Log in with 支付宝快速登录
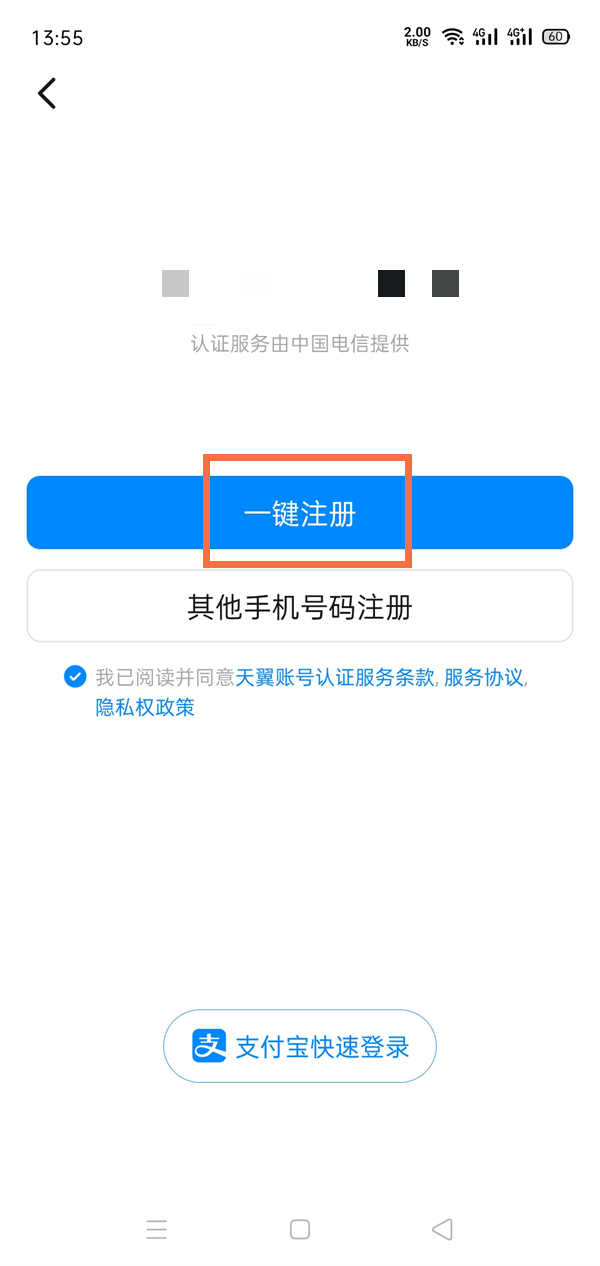The image size is (600, 1266). pyautogui.click(x=300, y=1046)
